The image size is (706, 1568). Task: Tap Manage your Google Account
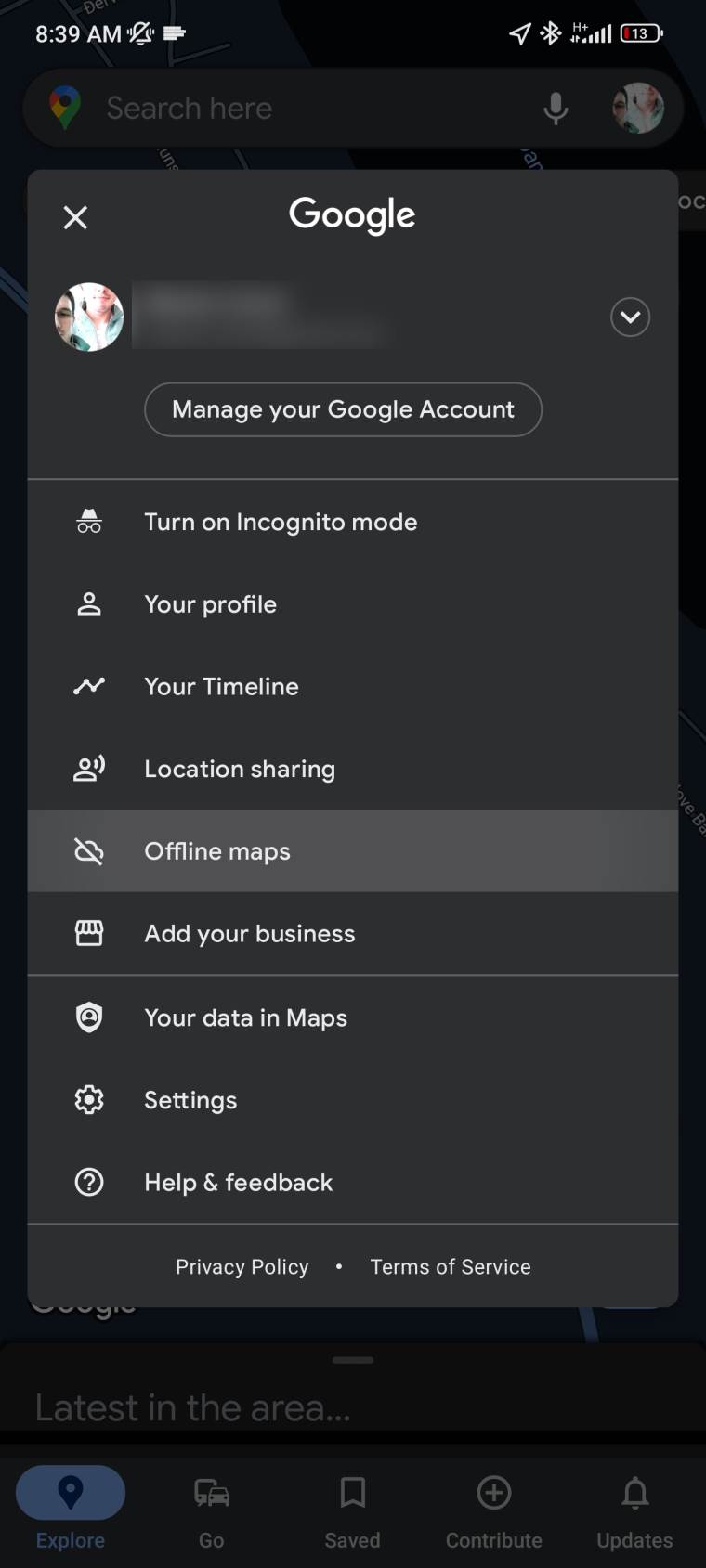pos(343,408)
